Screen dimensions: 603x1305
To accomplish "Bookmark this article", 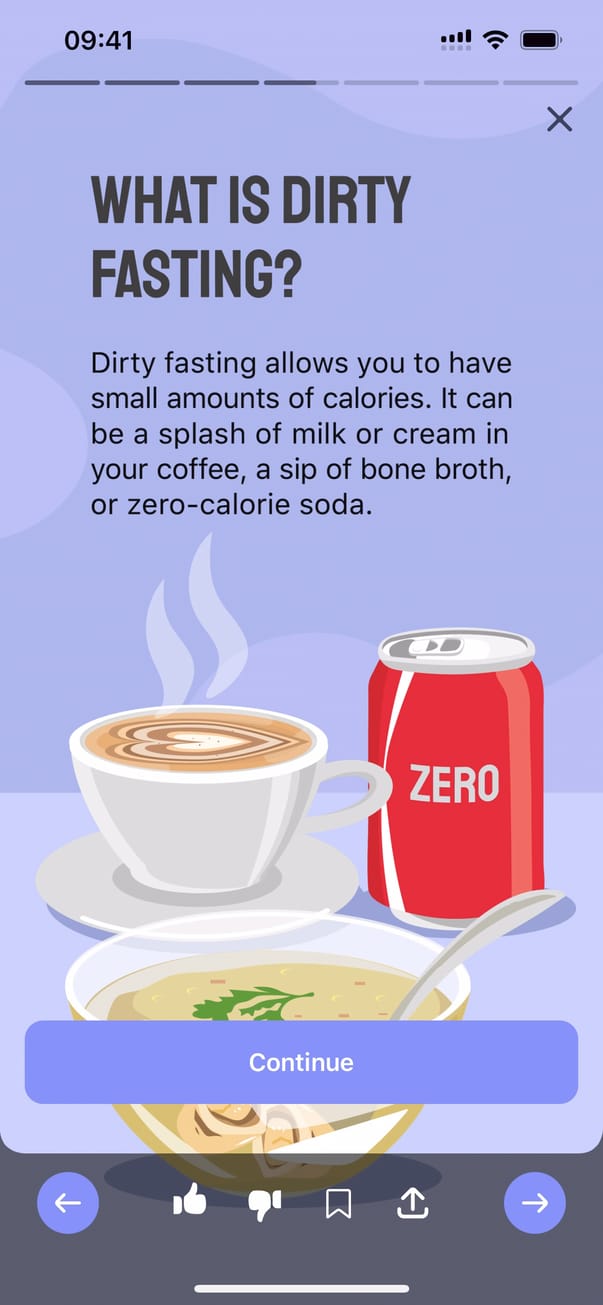I will (x=339, y=1203).
